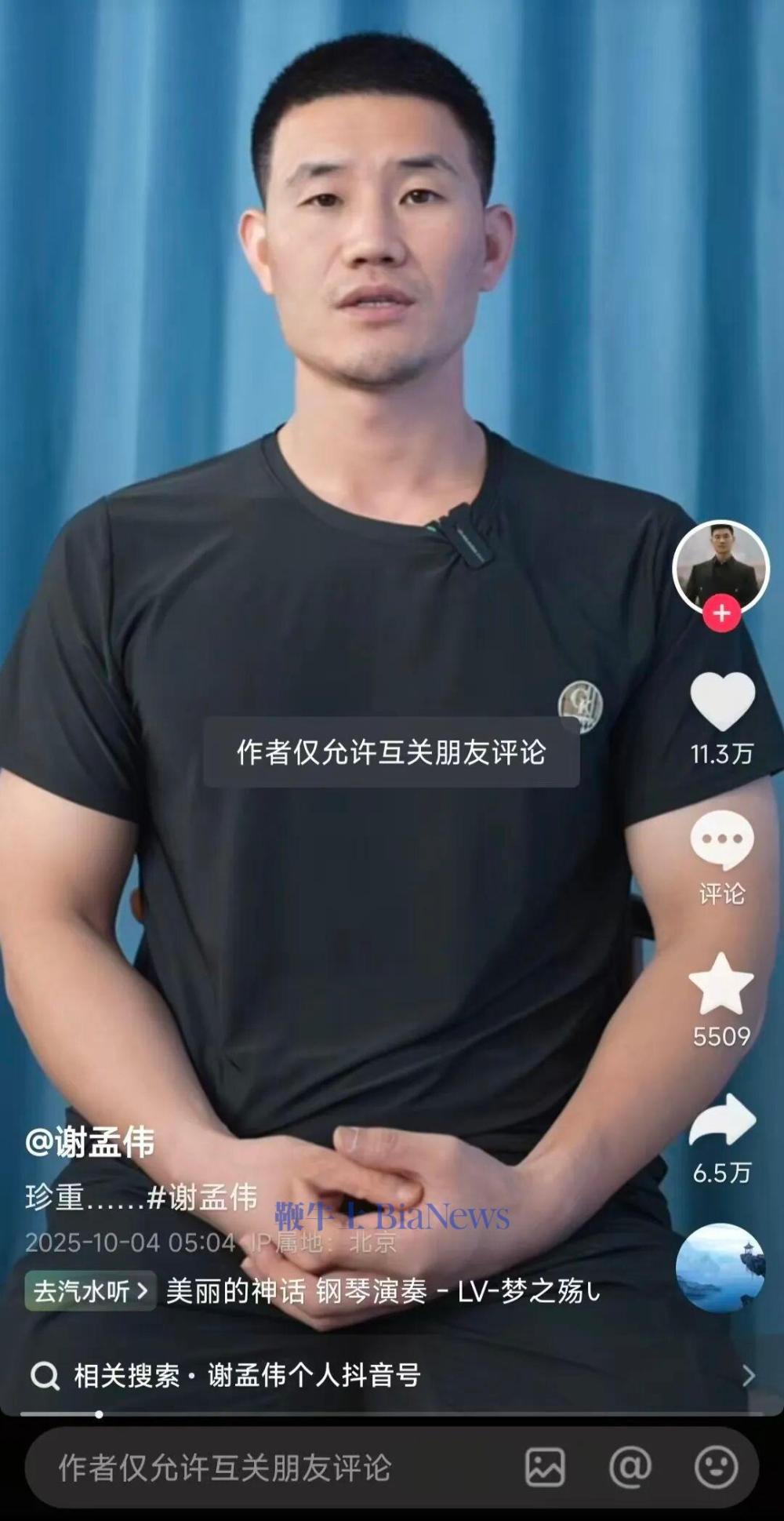
Task: Open @谢孟伟 username link
Action: point(90,1141)
